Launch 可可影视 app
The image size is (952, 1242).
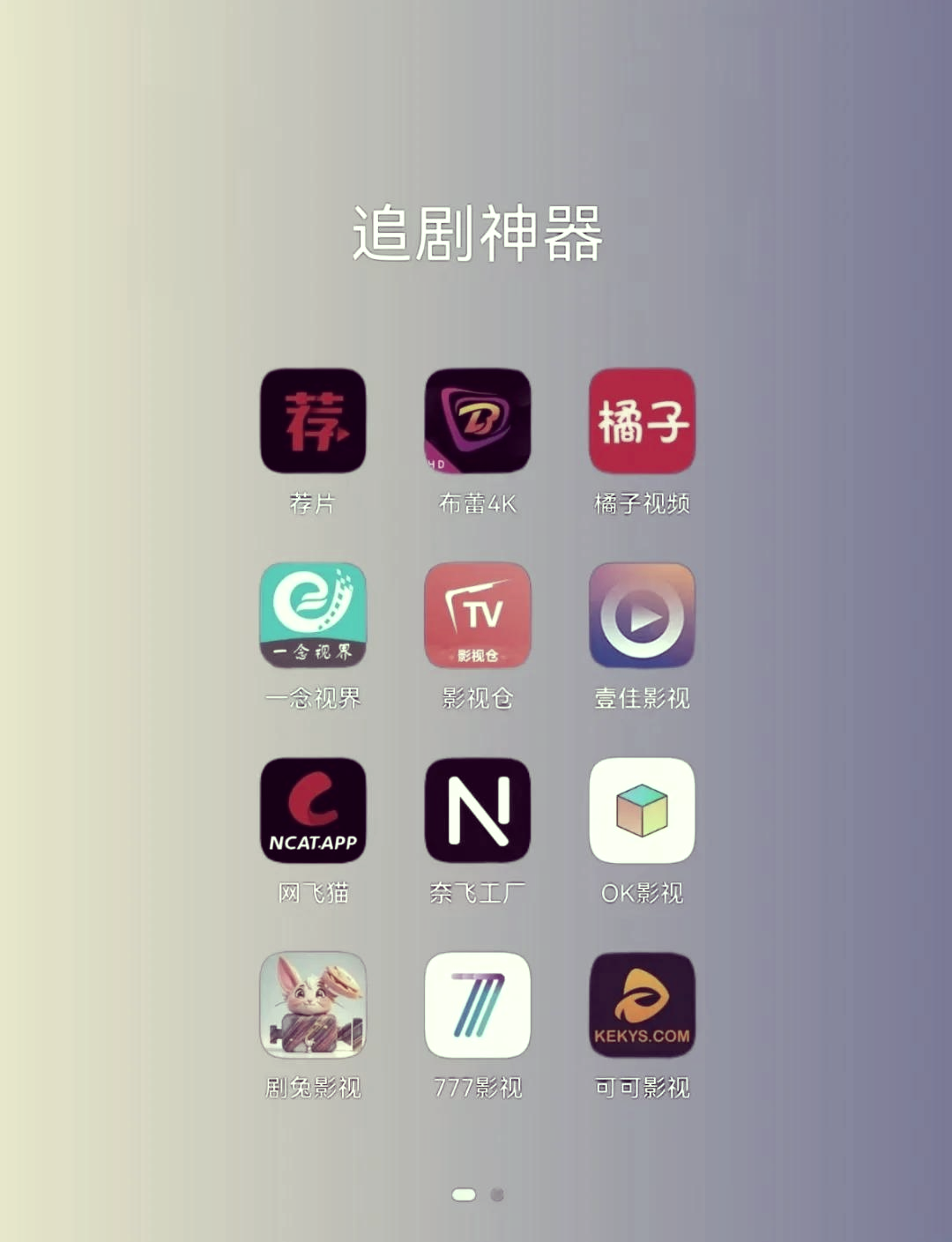(x=642, y=1005)
